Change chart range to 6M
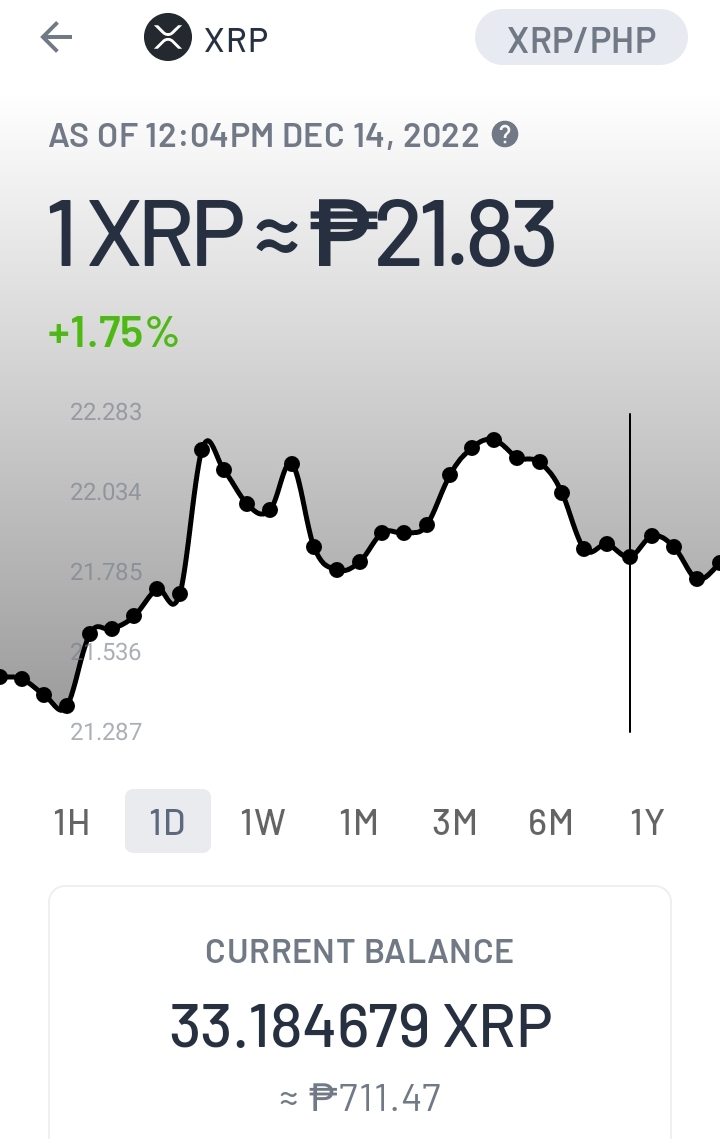Screen dimensions: 720x1139 tap(551, 822)
